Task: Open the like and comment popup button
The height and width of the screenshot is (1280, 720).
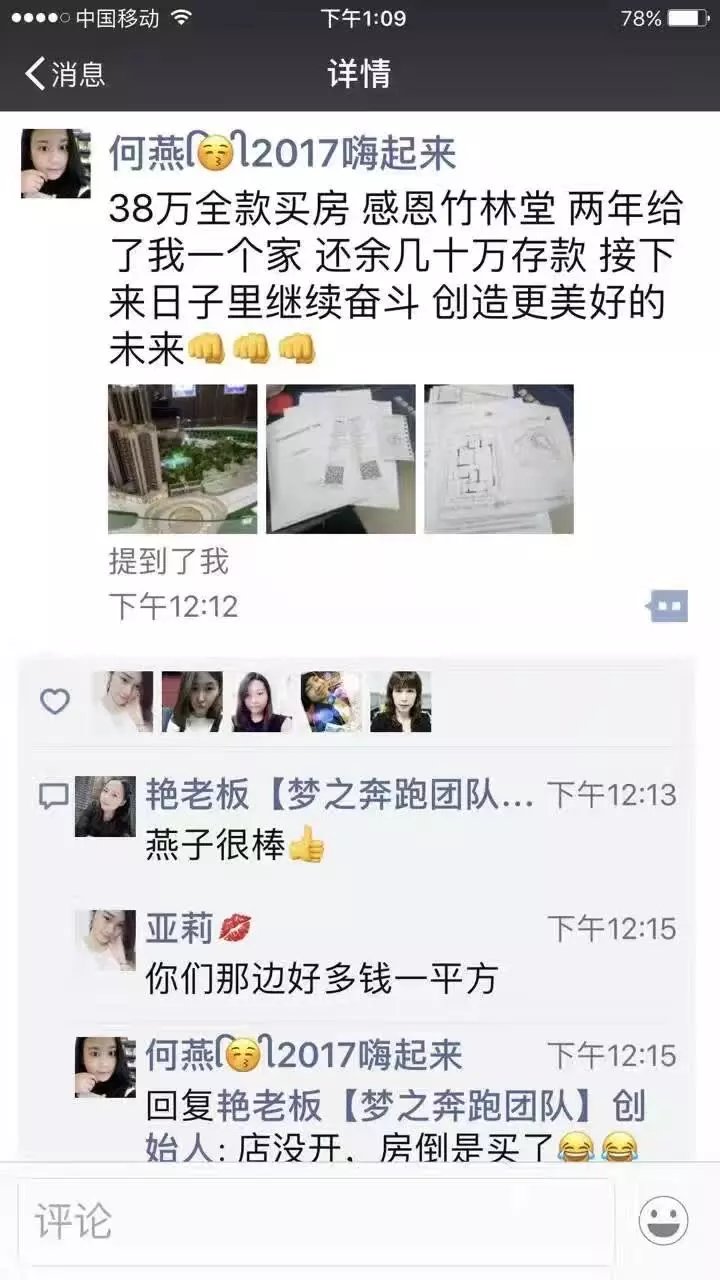Action: coord(668,605)
